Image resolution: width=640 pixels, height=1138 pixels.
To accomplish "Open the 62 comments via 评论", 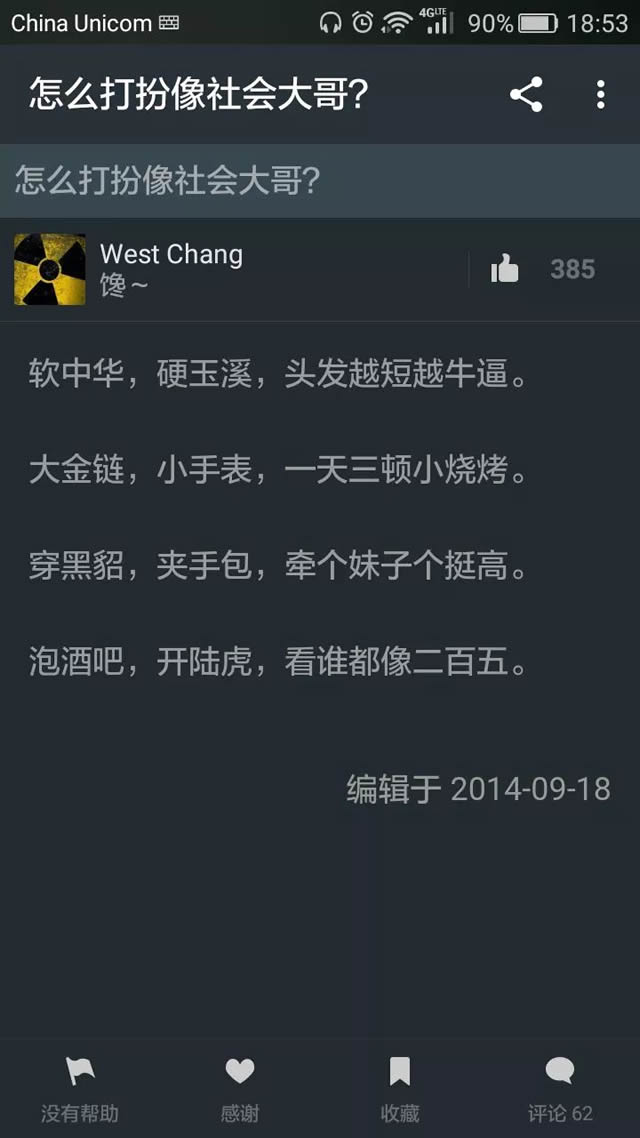I will pos(560,1088).
